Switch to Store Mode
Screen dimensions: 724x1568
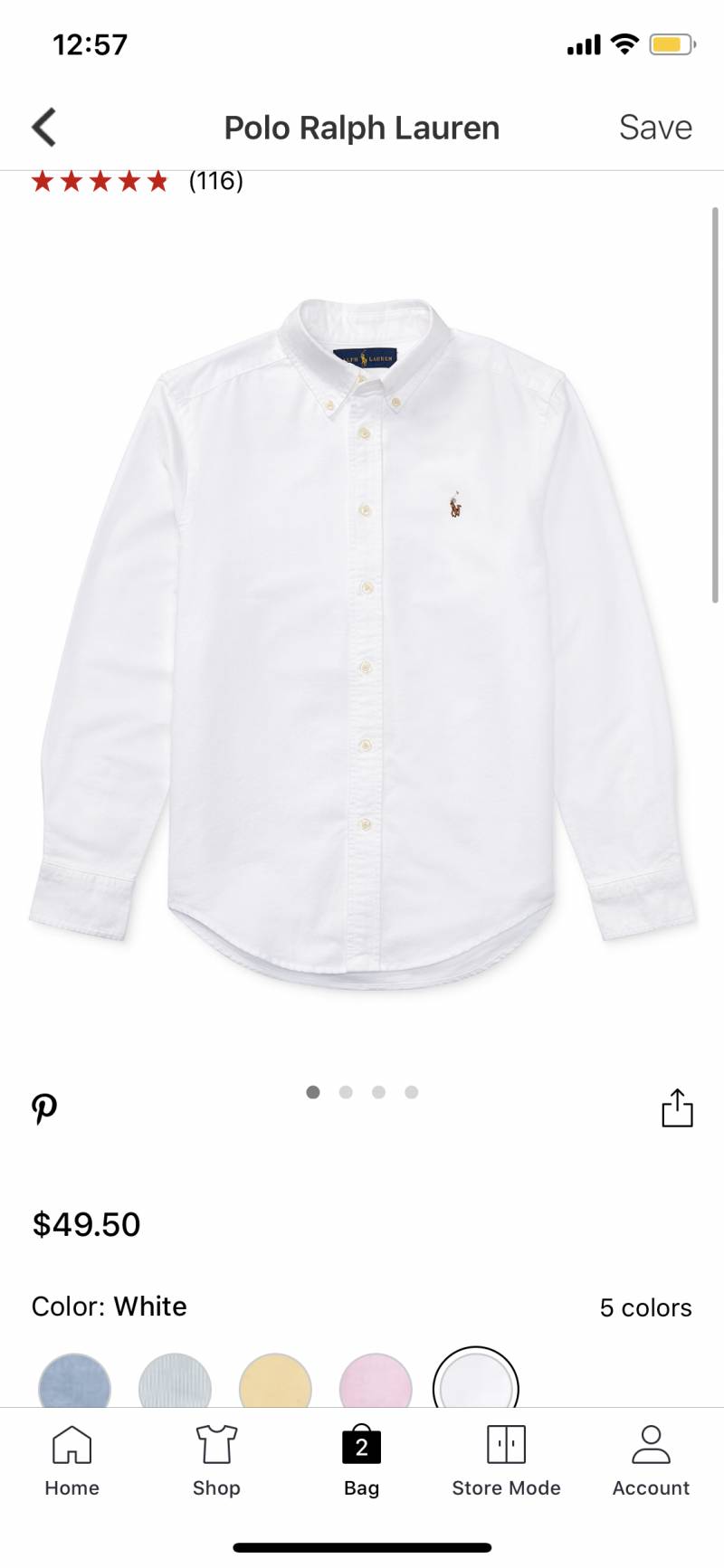(506, 1460)
